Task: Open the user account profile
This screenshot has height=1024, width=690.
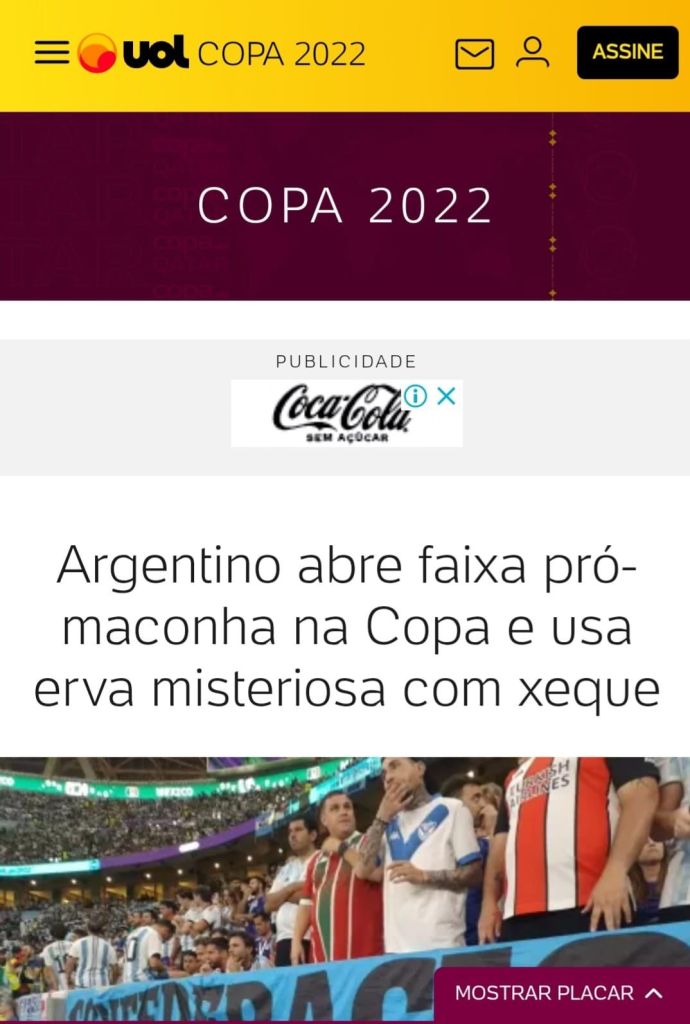Action: pos(532,52)
